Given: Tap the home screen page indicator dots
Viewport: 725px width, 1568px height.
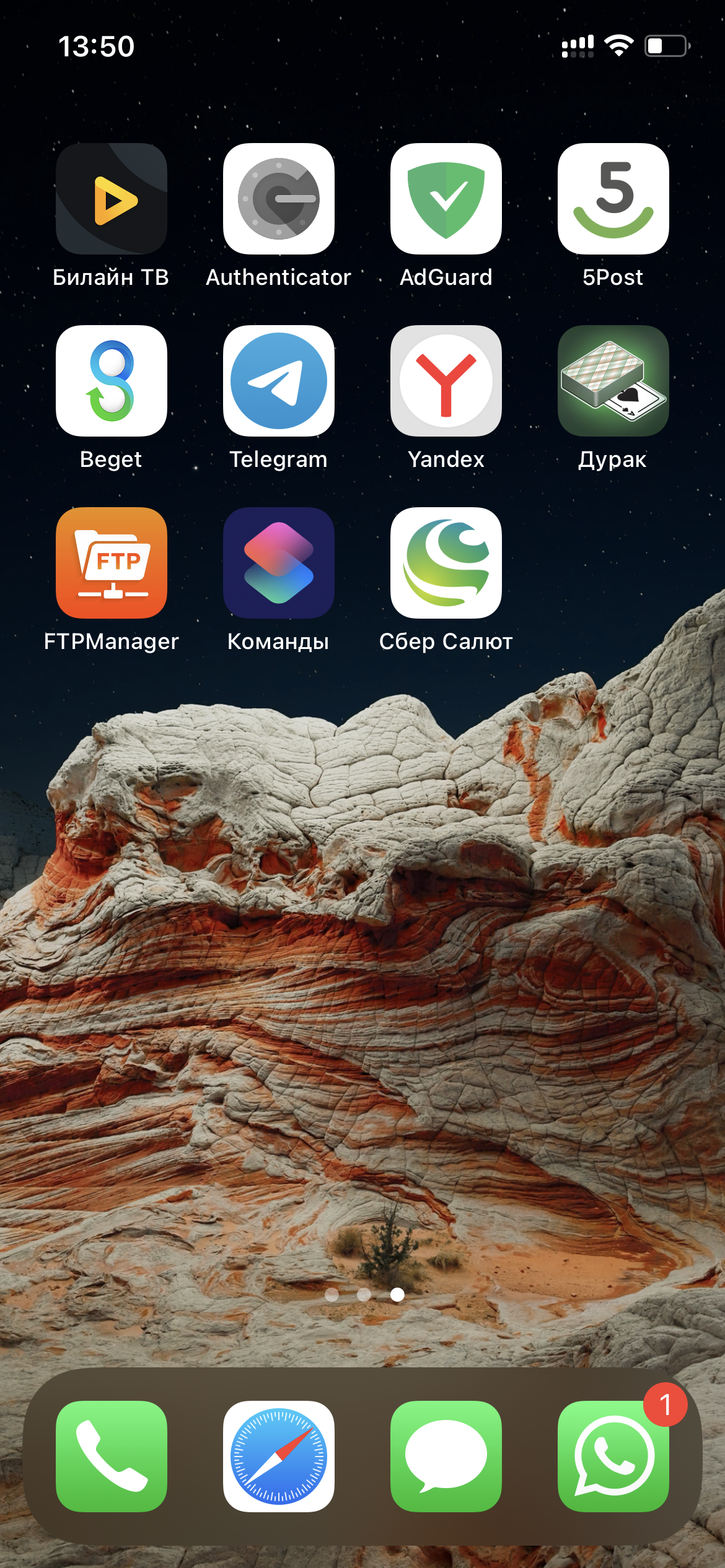Looking at the screenshot, I should [364, 1294].
